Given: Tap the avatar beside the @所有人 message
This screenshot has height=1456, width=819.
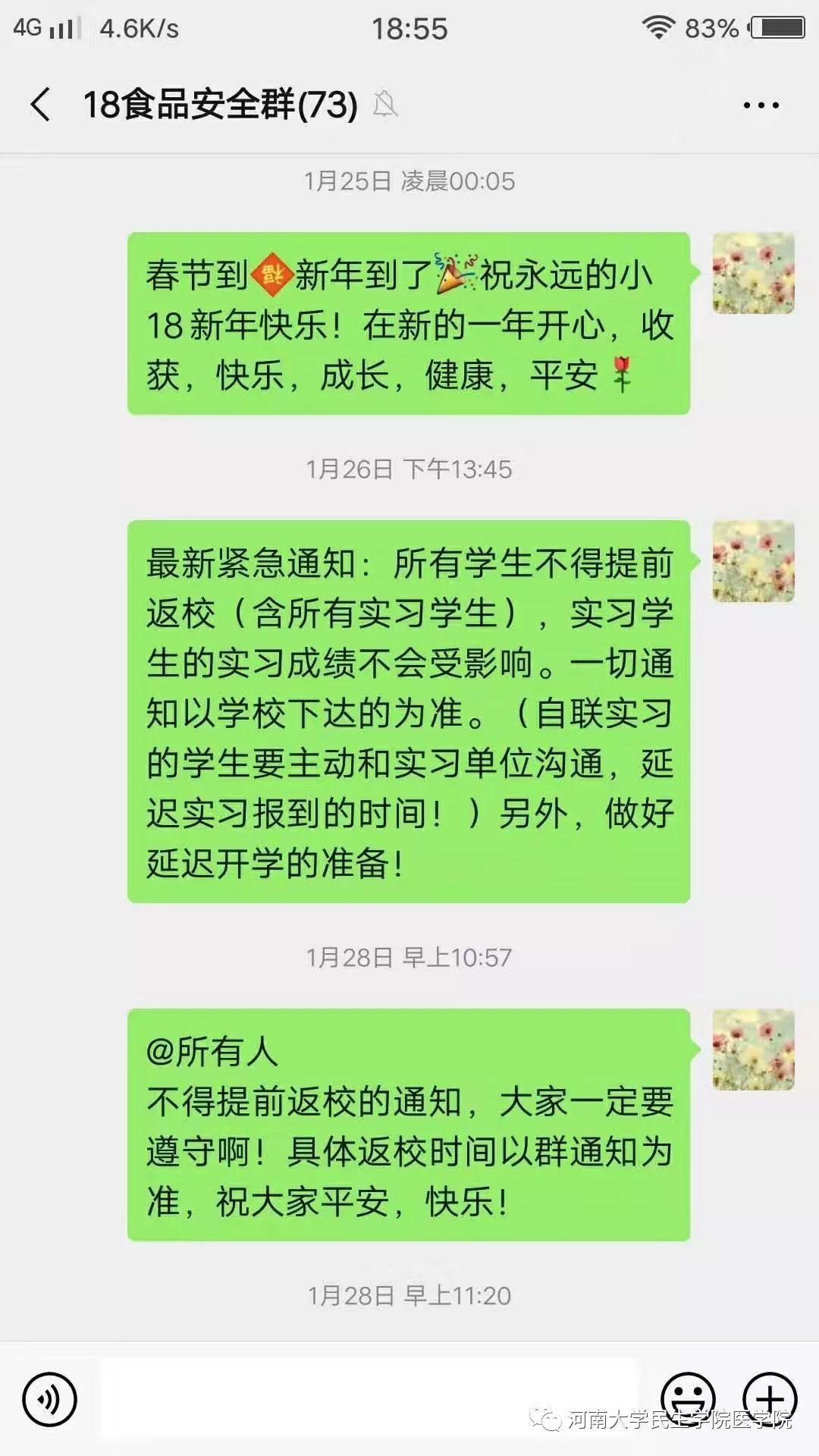Looking at the screenshot, I should coord(753,1050).
